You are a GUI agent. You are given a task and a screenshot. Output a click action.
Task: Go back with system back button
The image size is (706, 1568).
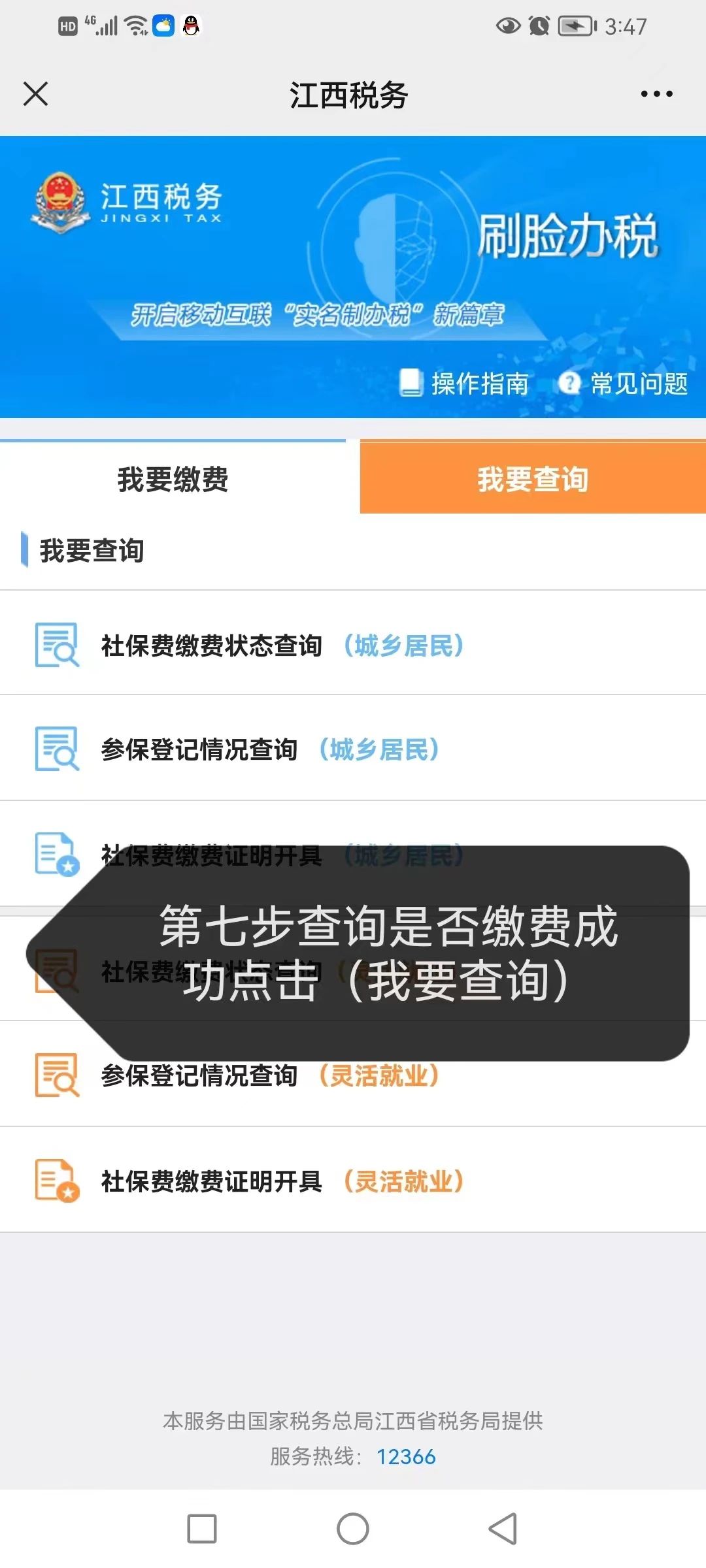coord(503,1529)
